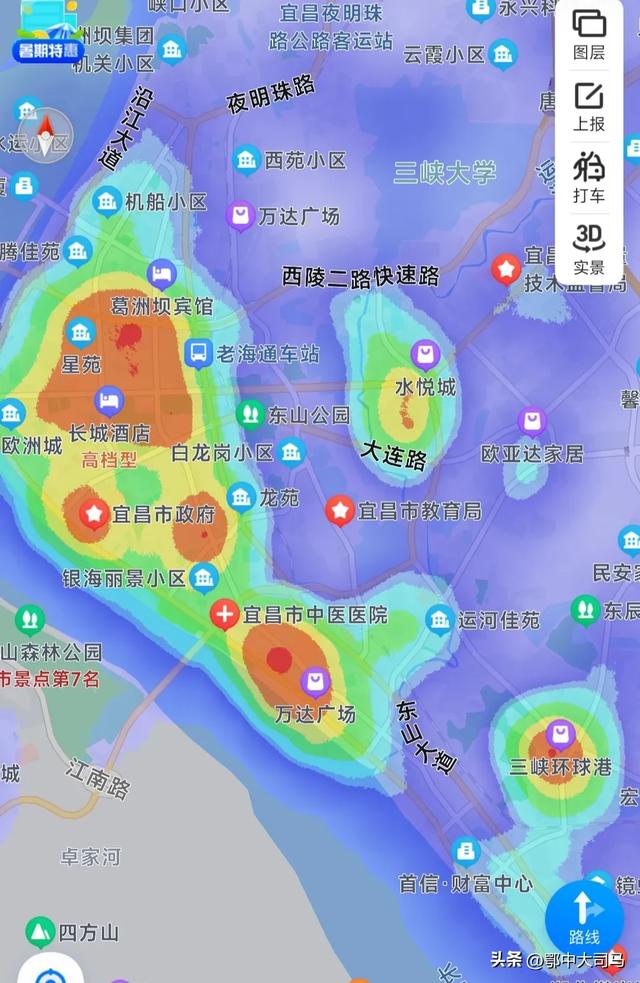Open the 路线 route planner
Image resolution: width=640 pixels, height=983 pixels.
584,917
